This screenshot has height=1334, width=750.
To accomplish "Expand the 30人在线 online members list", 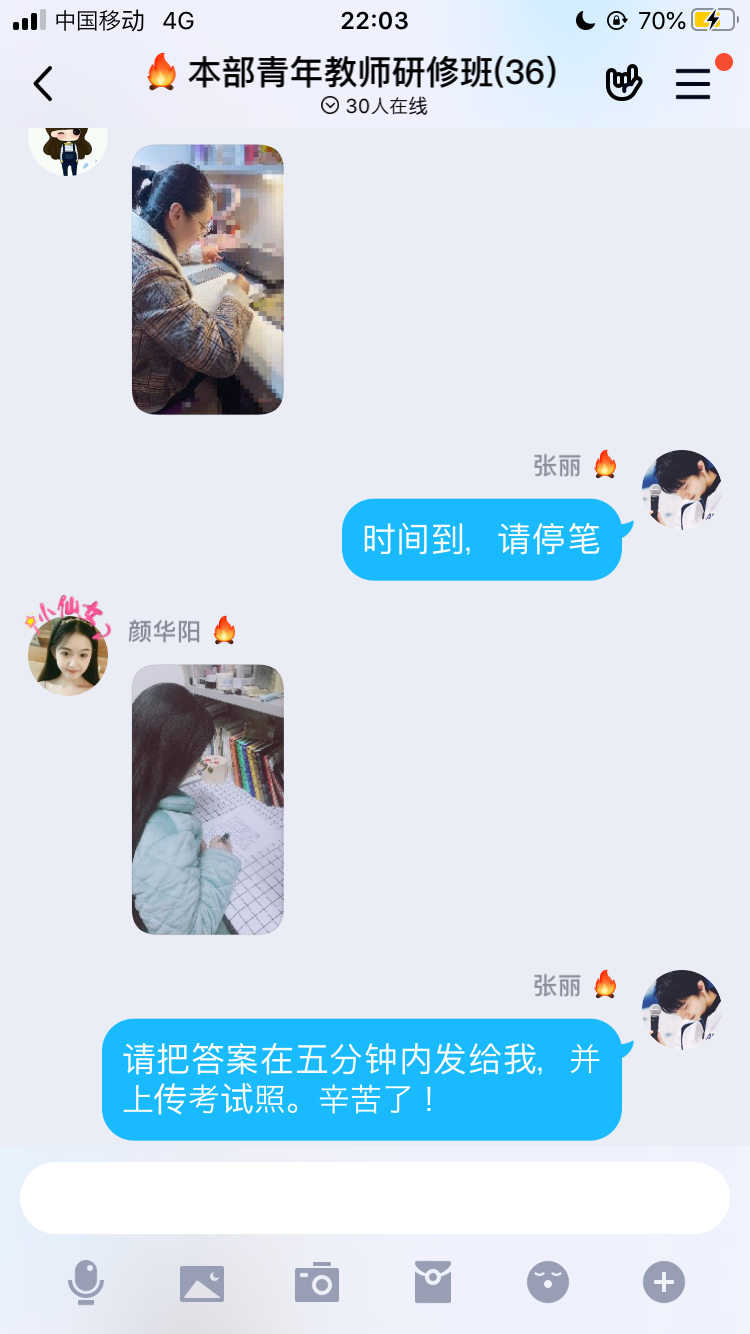I will [374, 106].
